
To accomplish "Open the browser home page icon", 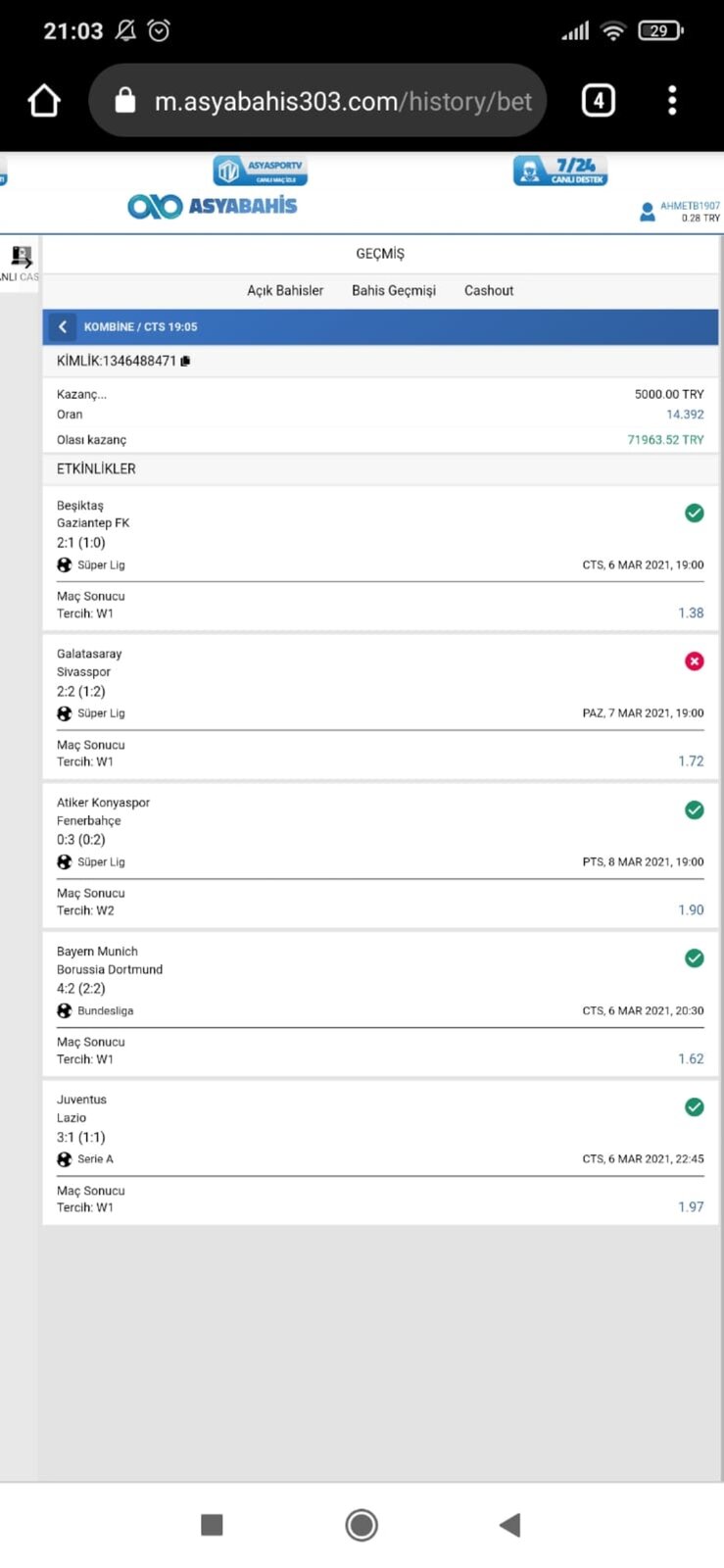I will click(x=44, y=101).
